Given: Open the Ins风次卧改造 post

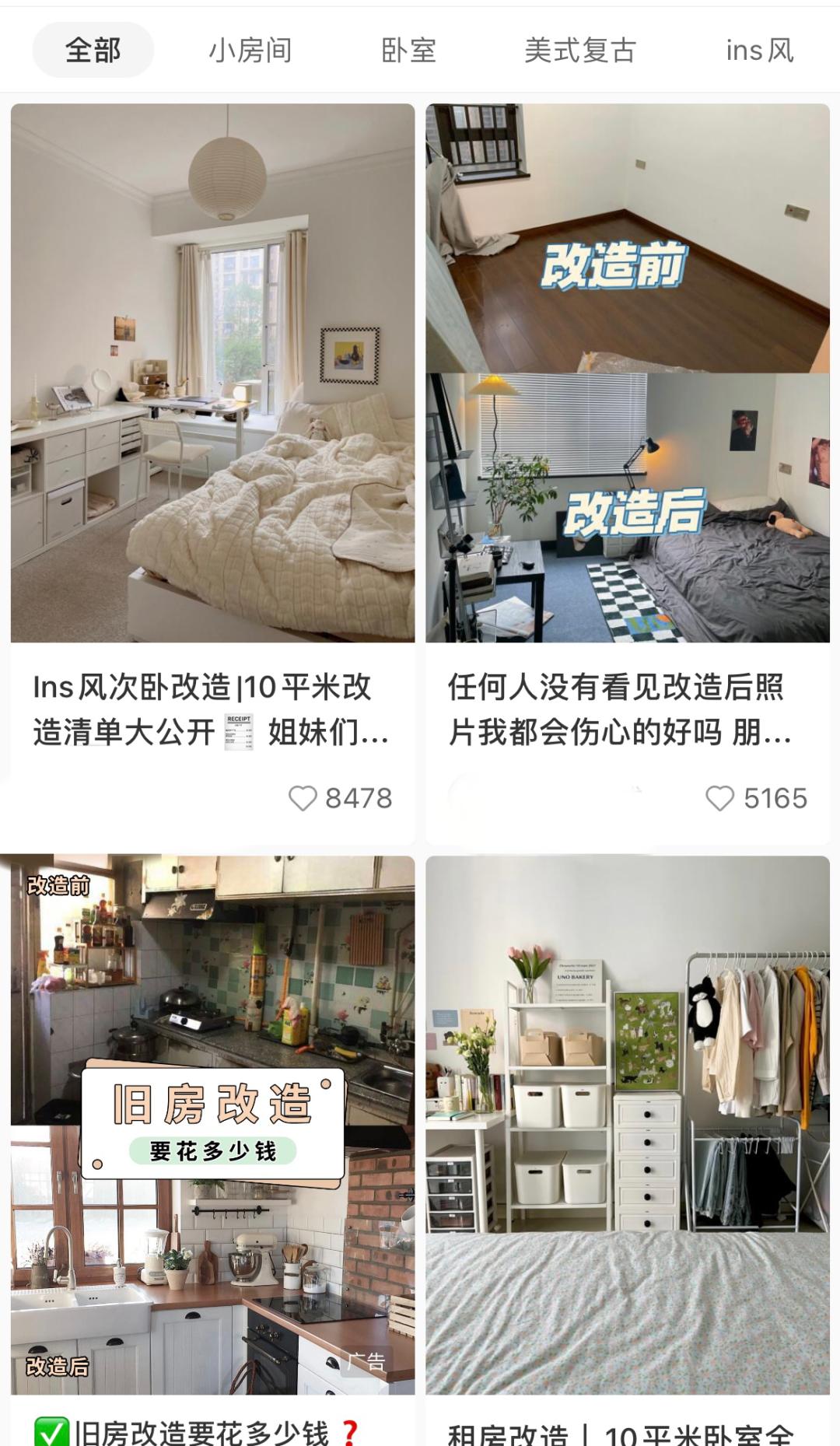Looking at the screenshot, I should pyautogui.click(x=212, y=373).
